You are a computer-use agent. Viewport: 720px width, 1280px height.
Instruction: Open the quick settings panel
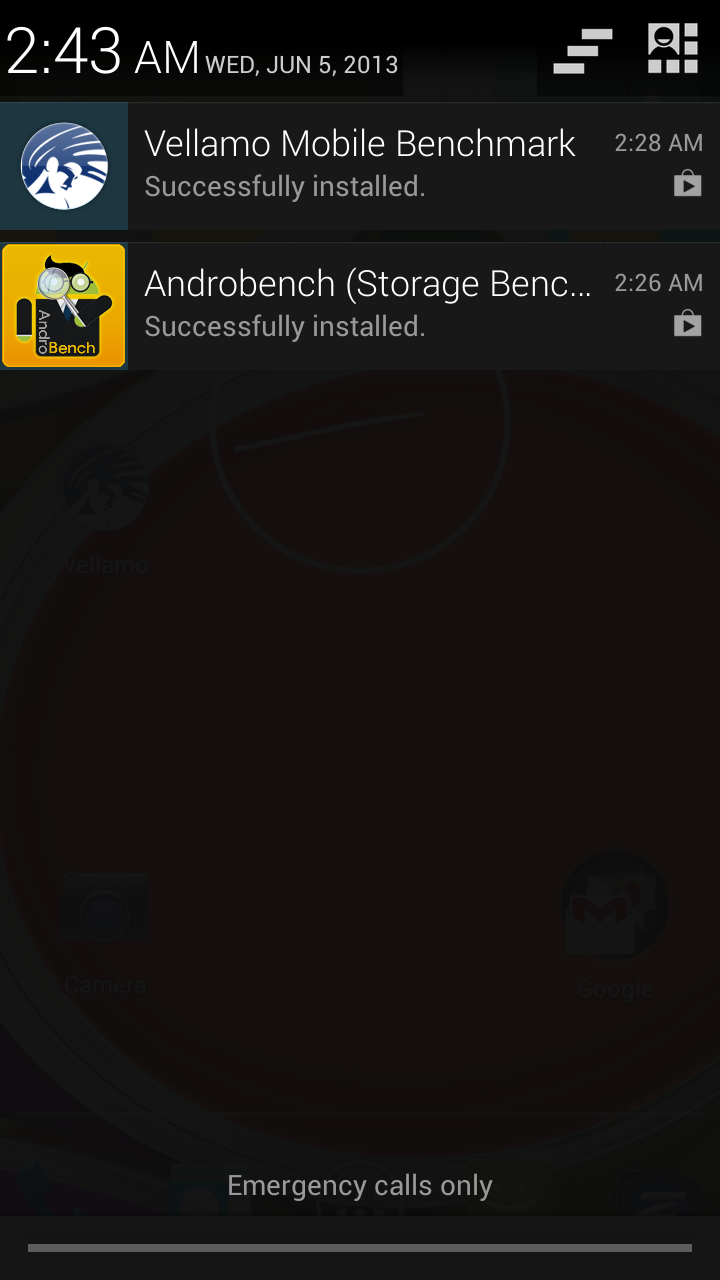pos(673,49)
